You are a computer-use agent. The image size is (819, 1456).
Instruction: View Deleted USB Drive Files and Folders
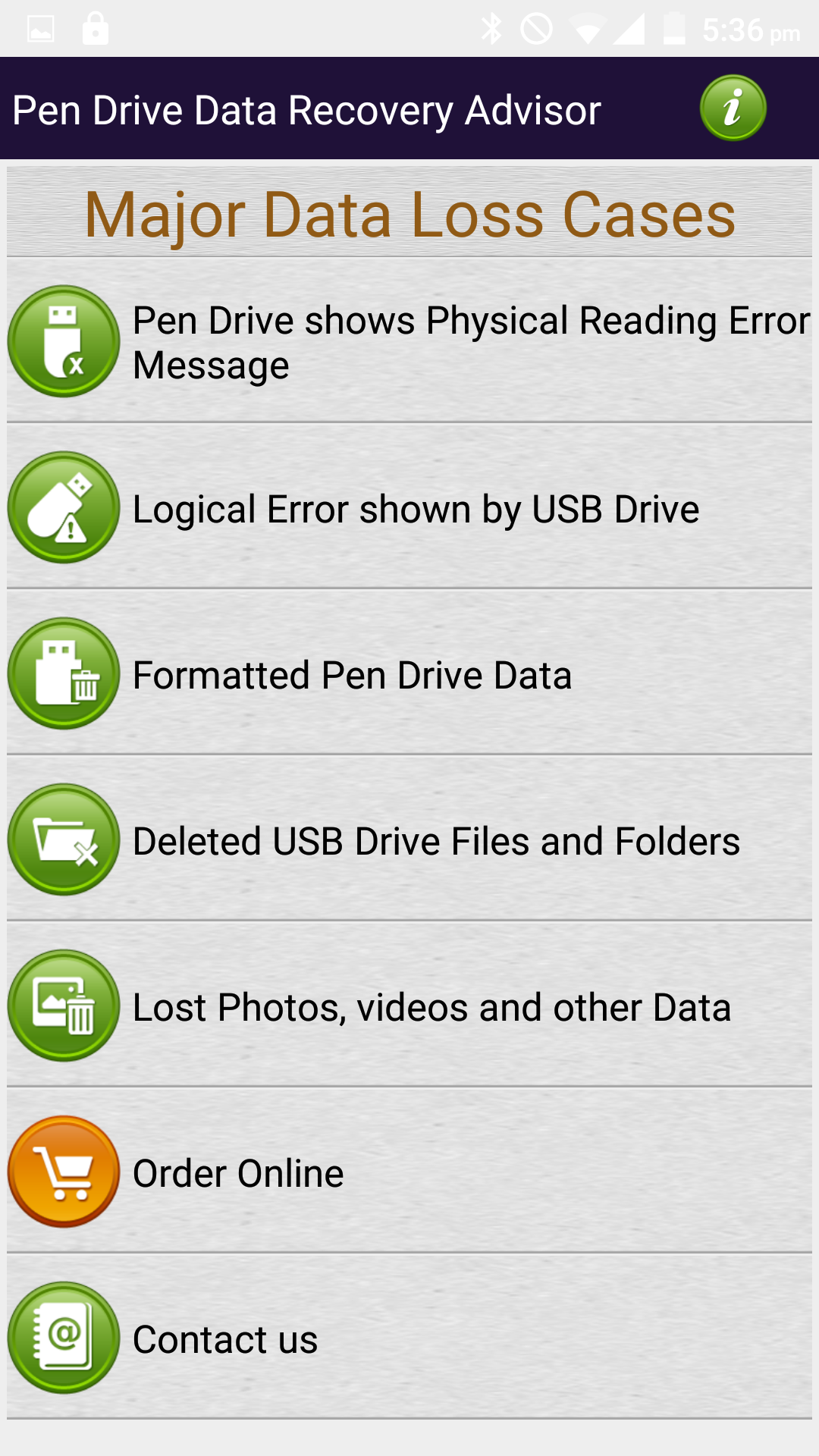tap(409, 841)
